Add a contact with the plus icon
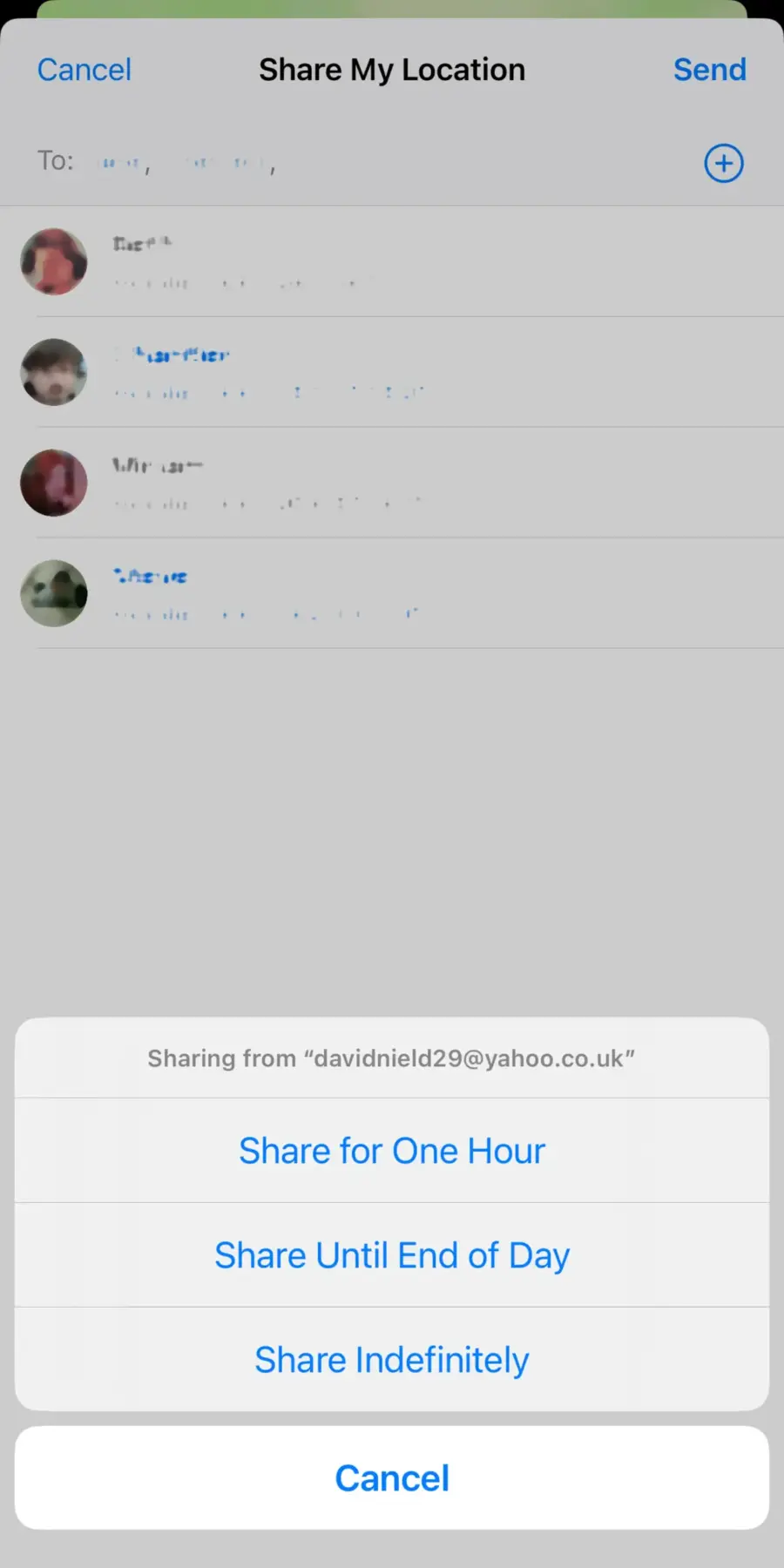The height and width of the screenshot is (1568, 784). (x=723, y=163)
